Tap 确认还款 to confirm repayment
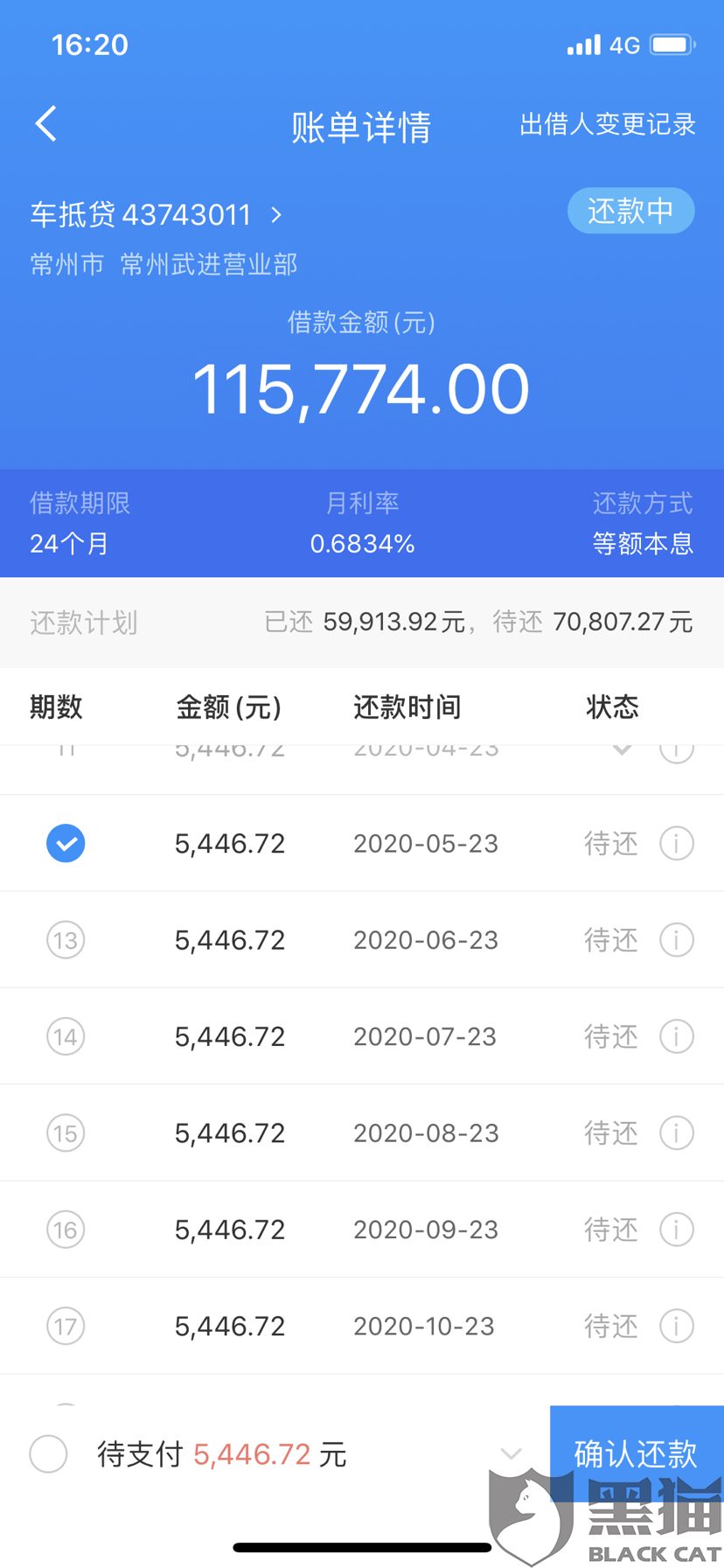This screenshot has height=1568, width=724. (636, 1453)
